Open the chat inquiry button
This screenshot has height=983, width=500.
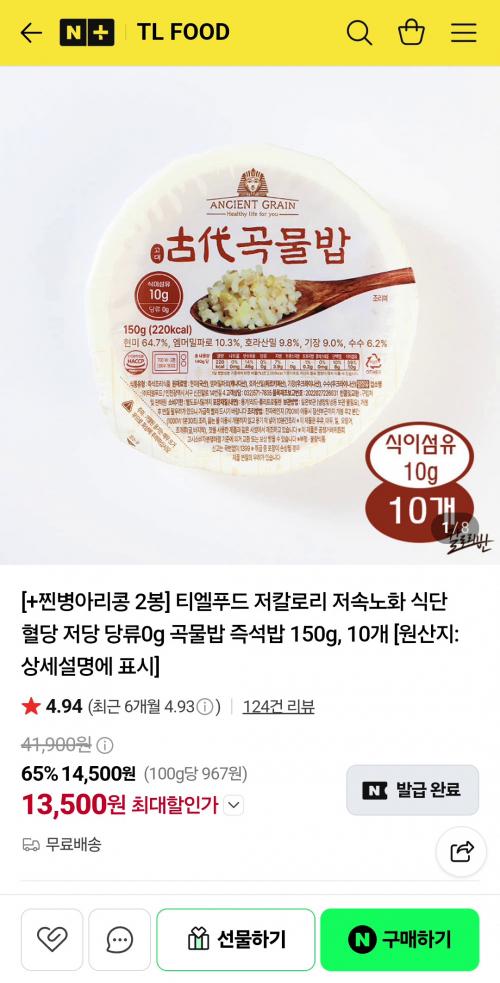(119, 939)
